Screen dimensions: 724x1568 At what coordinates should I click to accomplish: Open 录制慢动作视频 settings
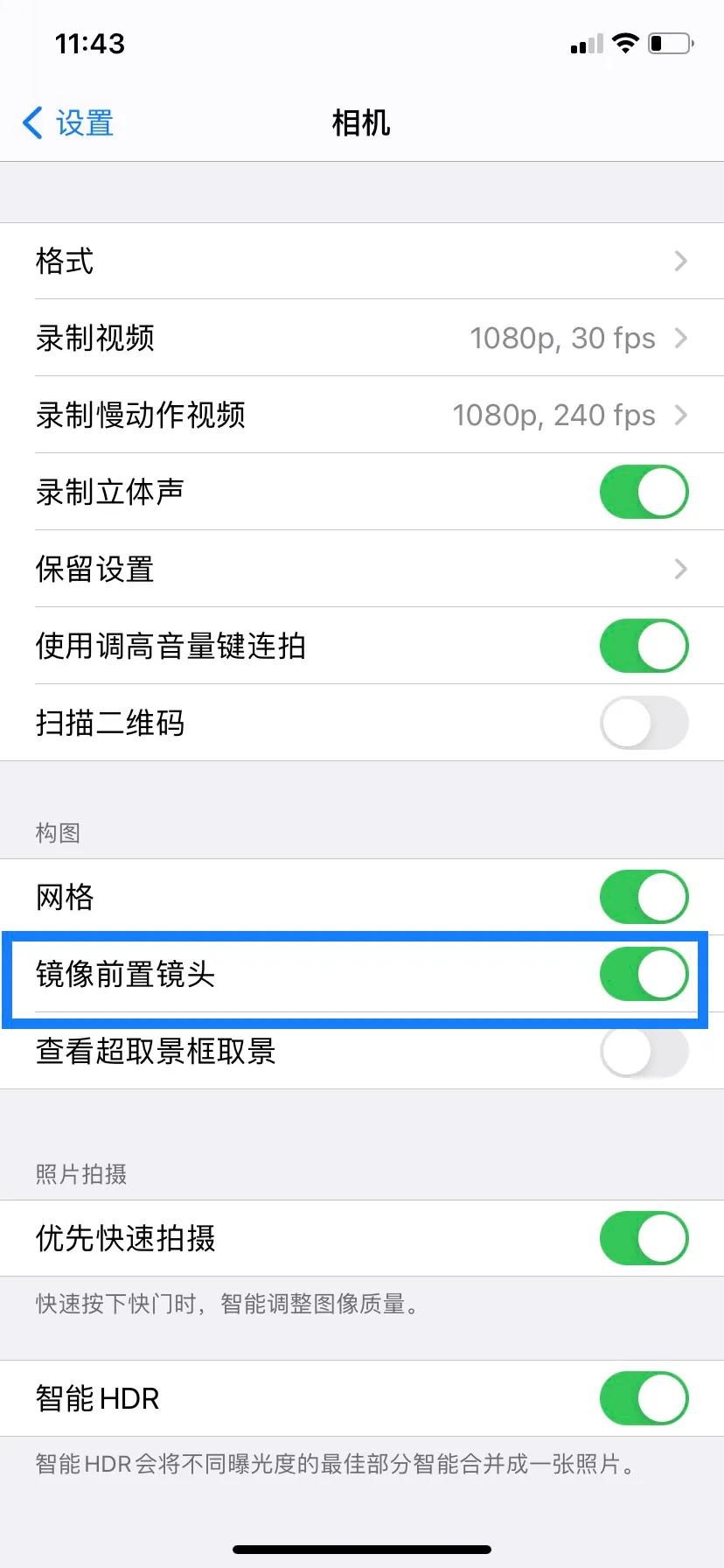click(x=362, y=416)
